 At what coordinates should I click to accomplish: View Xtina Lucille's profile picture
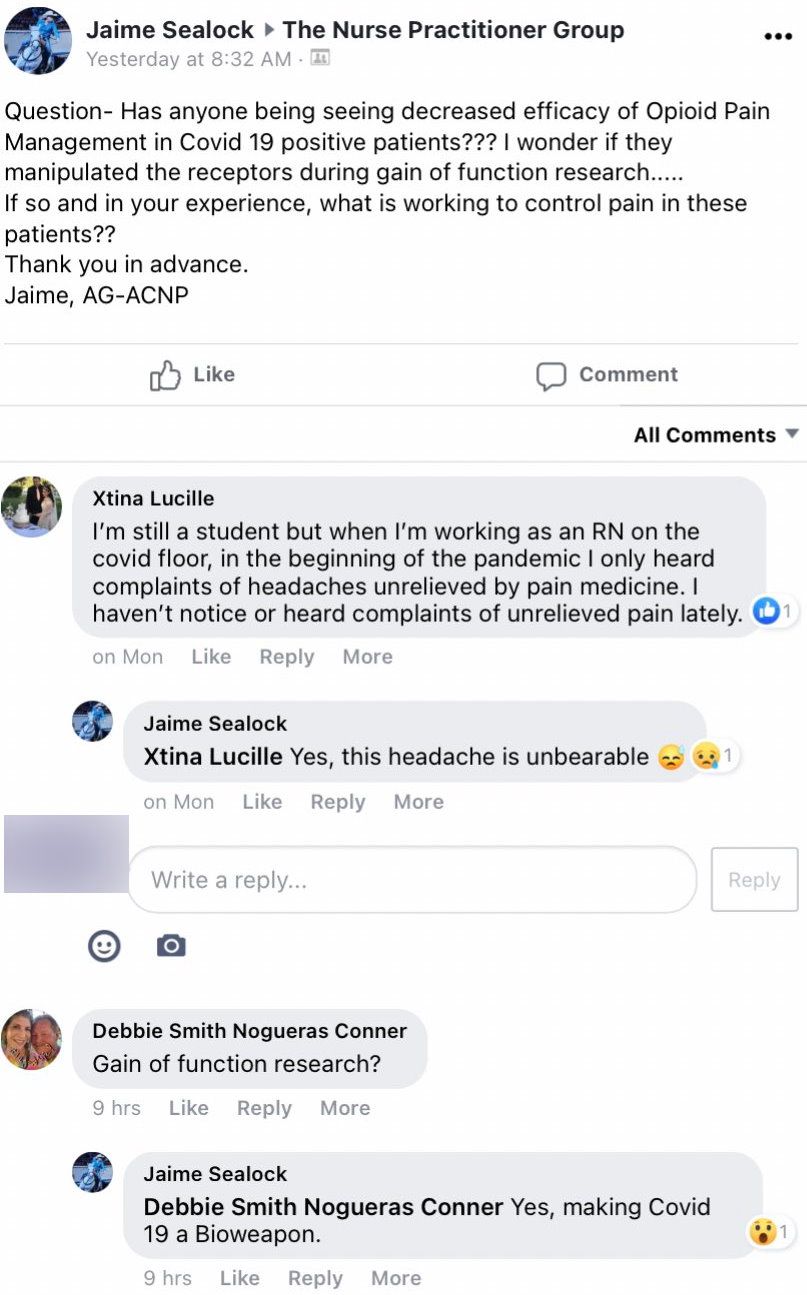(32, 506)
